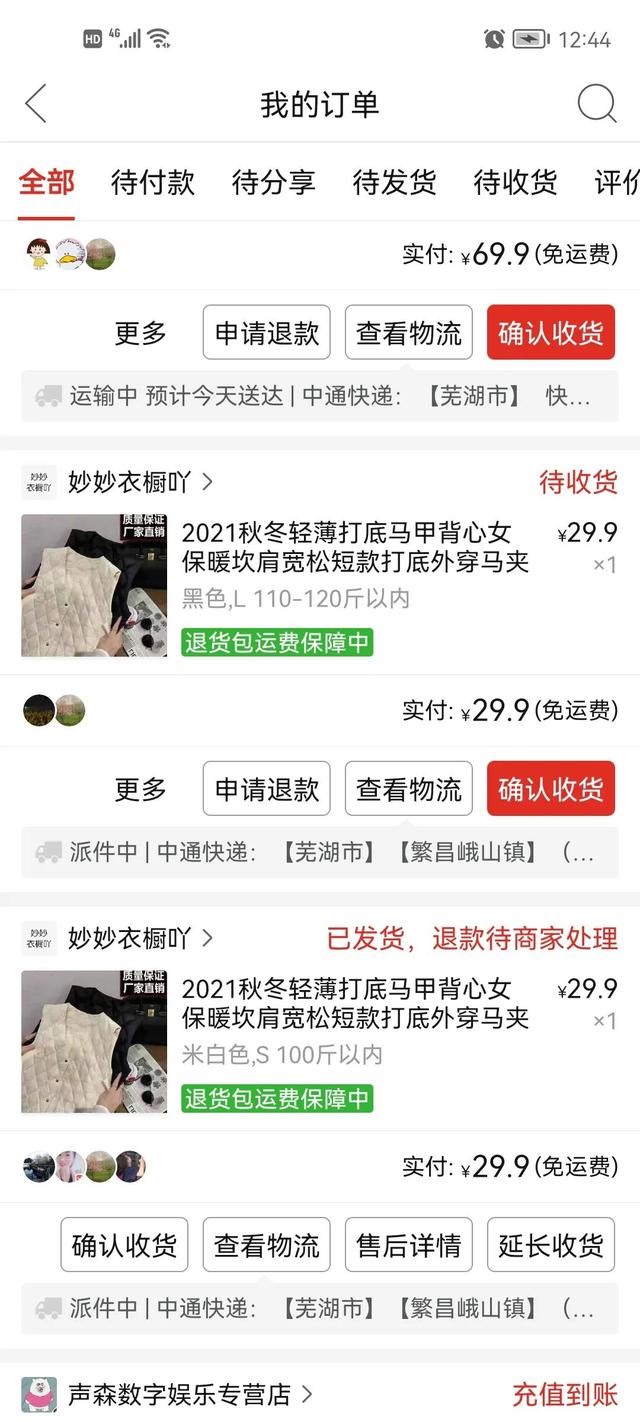View logistics for the 米白色 S order
This screenshot has height=1422, width=640.
267,1245
